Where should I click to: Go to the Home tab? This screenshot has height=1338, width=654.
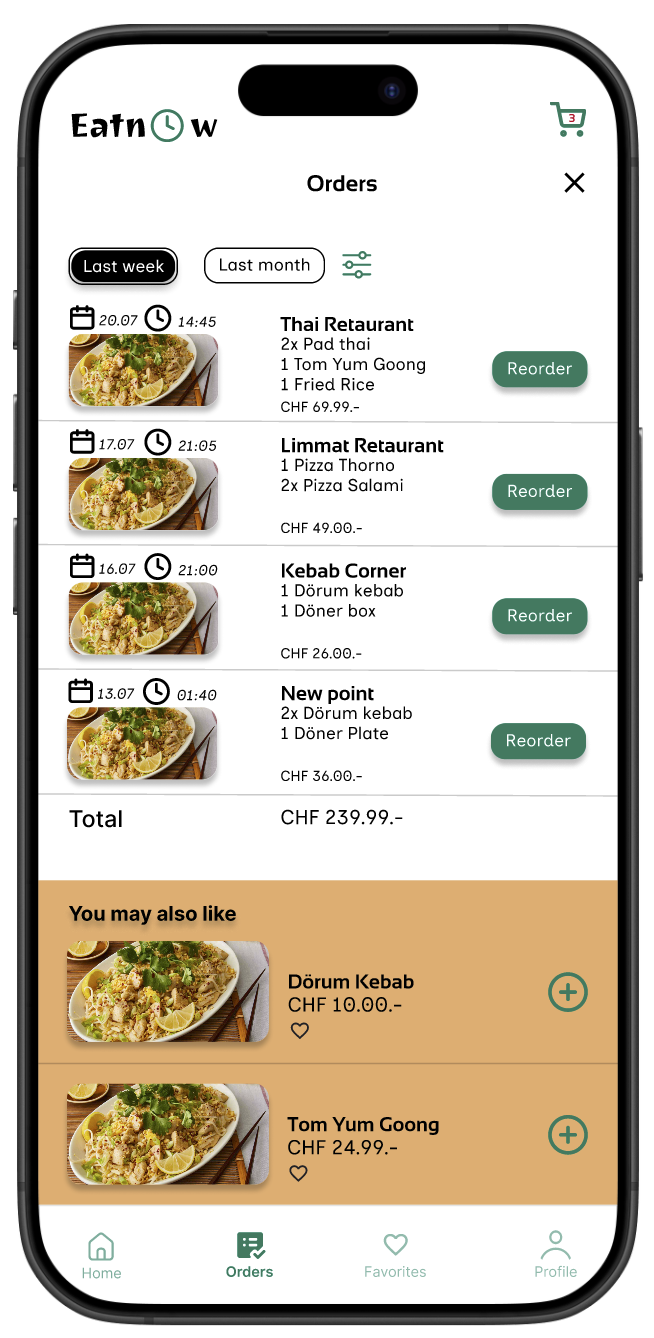point(101,1255)
